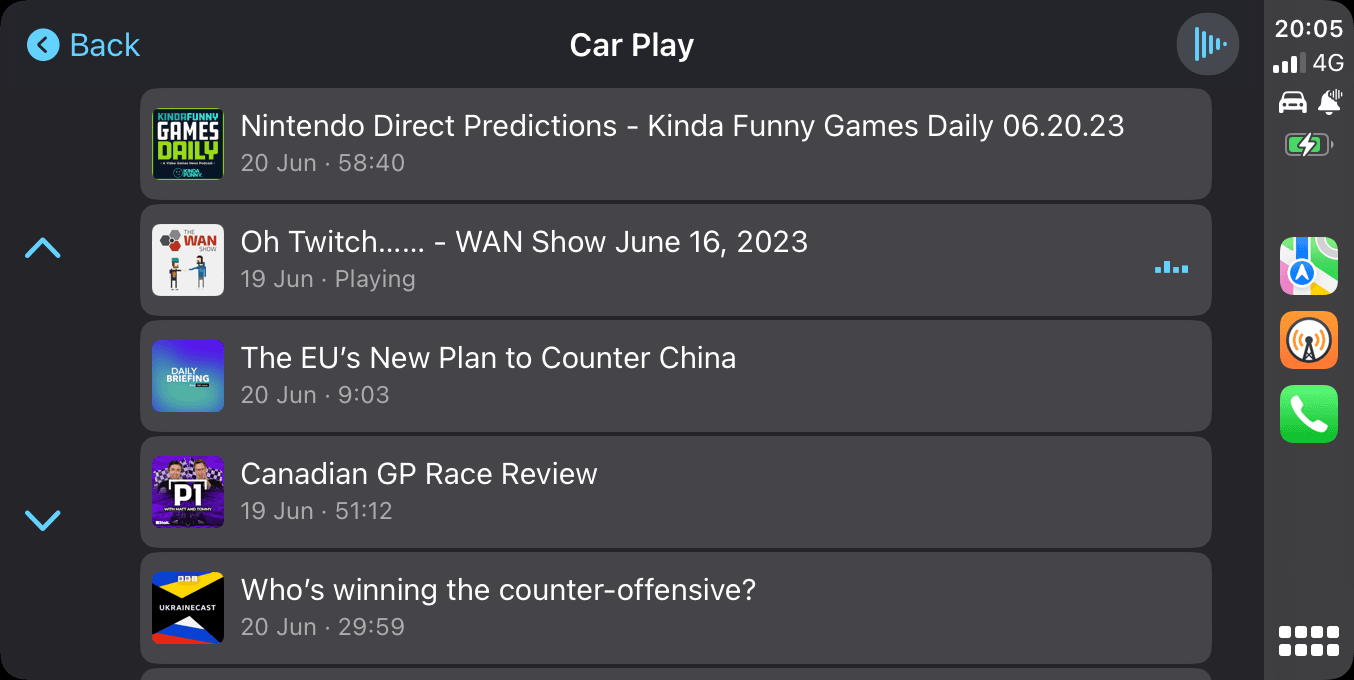Viewport: 1354px width, 680px height.
Task: Launch Maps from the CarPlay sidebar
Action: pyautogui.click(x=1309, y=266)
